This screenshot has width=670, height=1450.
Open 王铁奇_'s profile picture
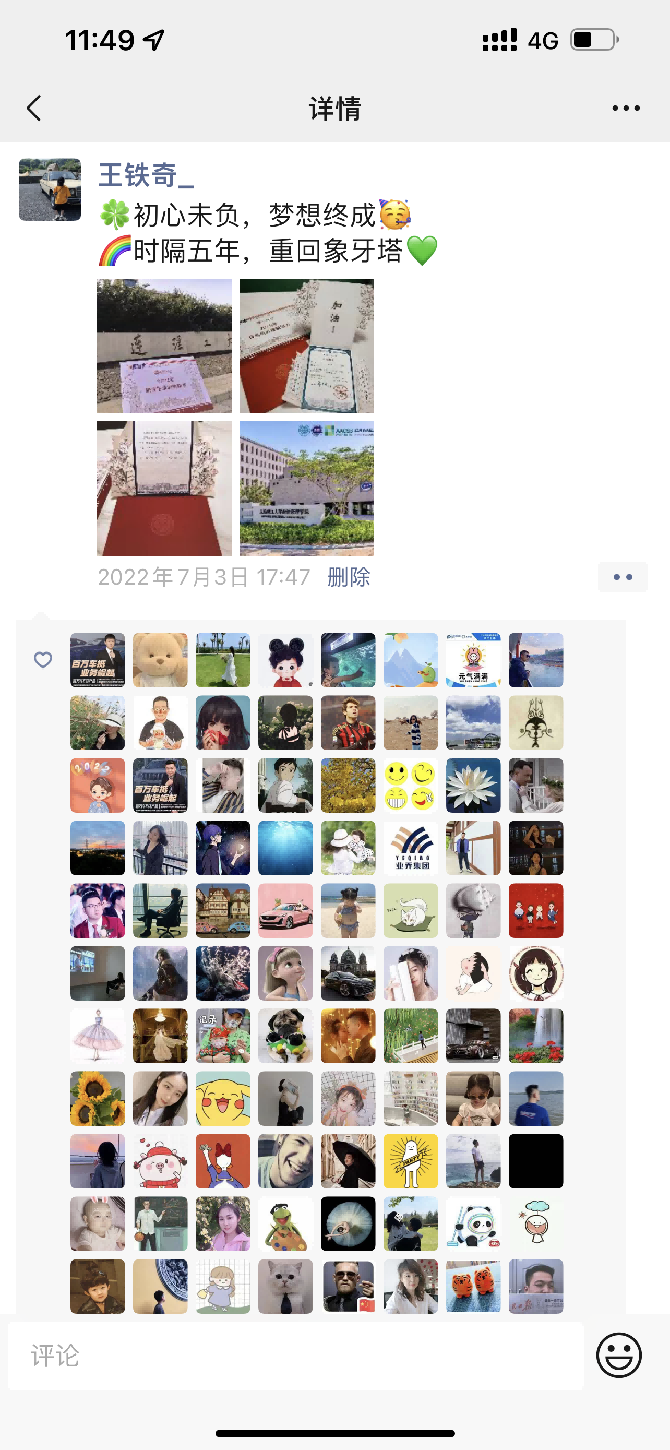50,190
